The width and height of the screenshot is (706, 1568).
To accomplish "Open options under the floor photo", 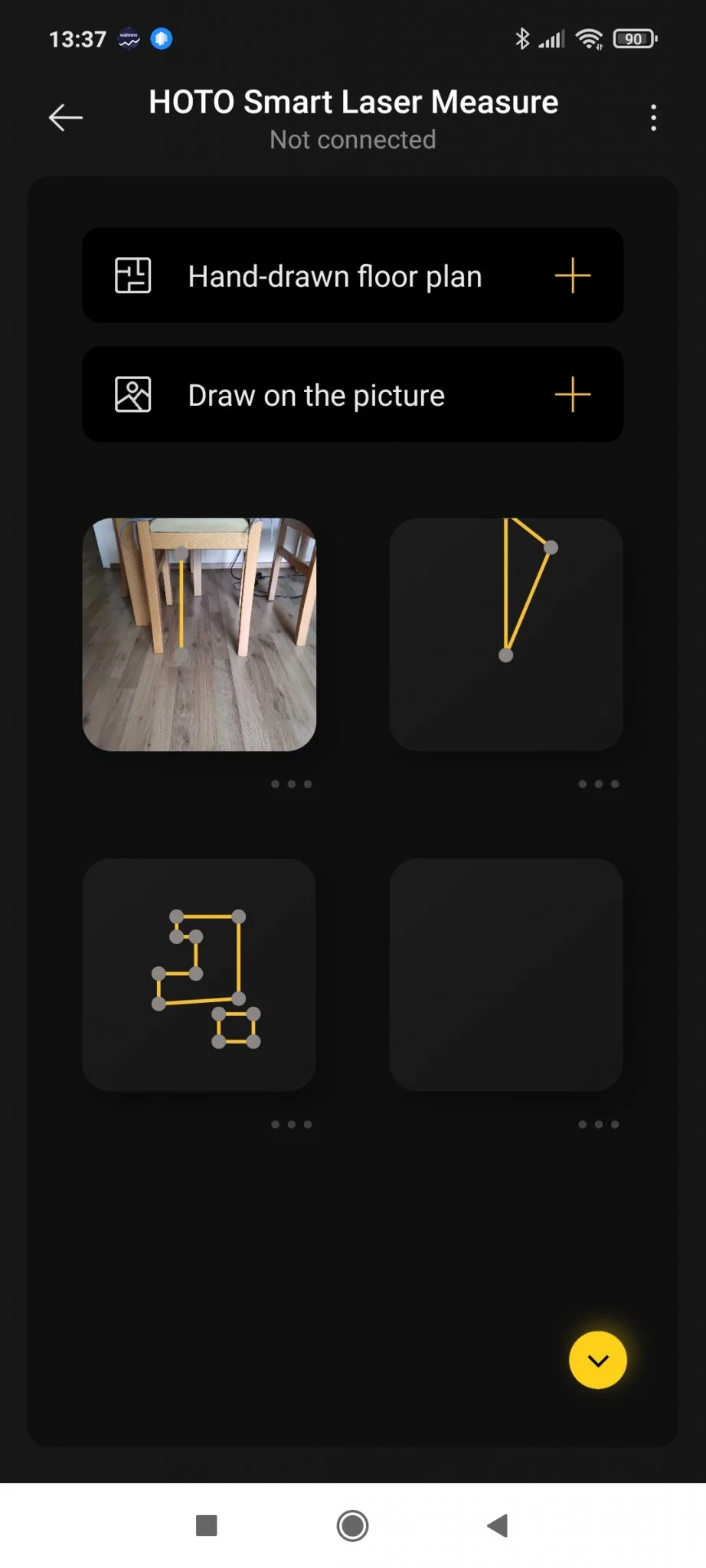I will pyautogui.click(x=291, y=784).
